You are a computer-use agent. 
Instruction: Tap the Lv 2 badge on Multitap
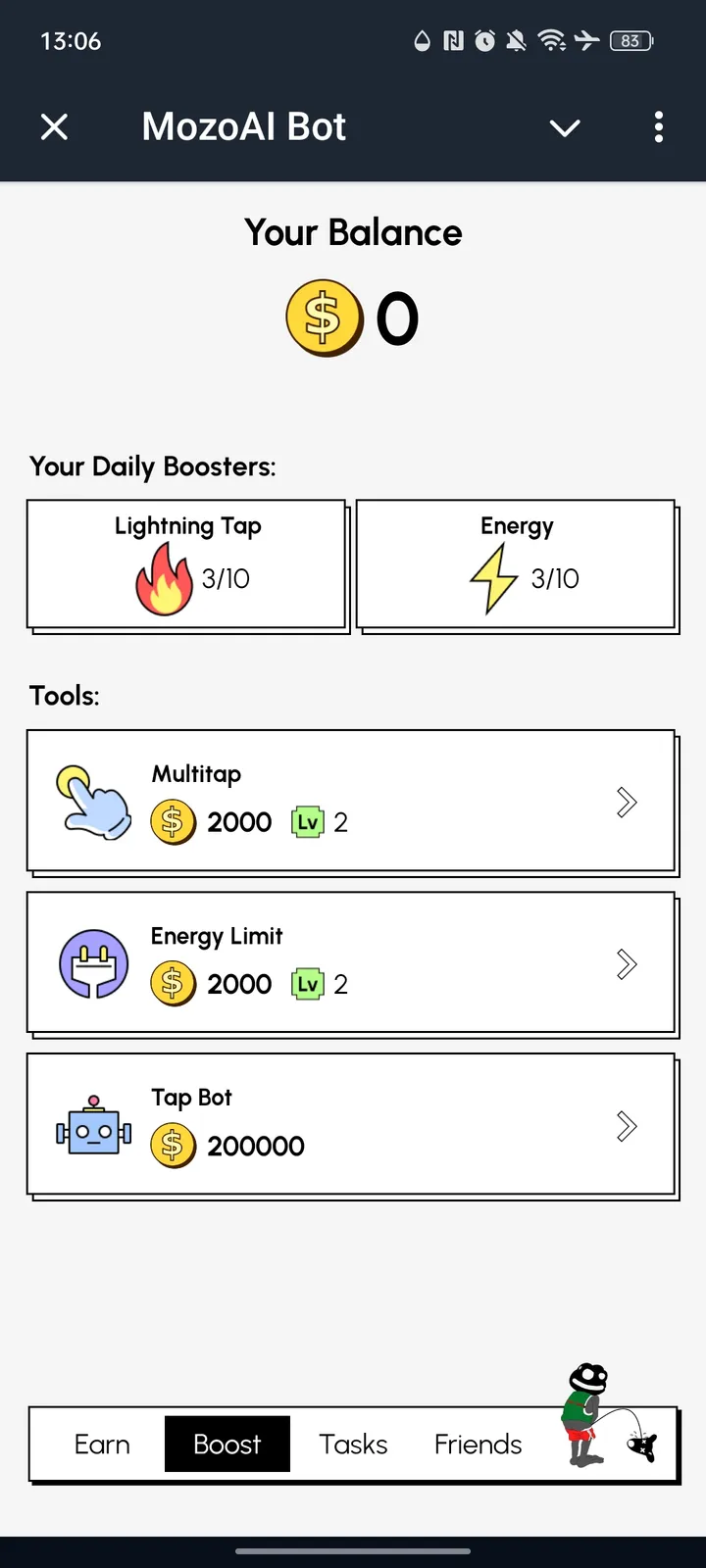[309, 821]
